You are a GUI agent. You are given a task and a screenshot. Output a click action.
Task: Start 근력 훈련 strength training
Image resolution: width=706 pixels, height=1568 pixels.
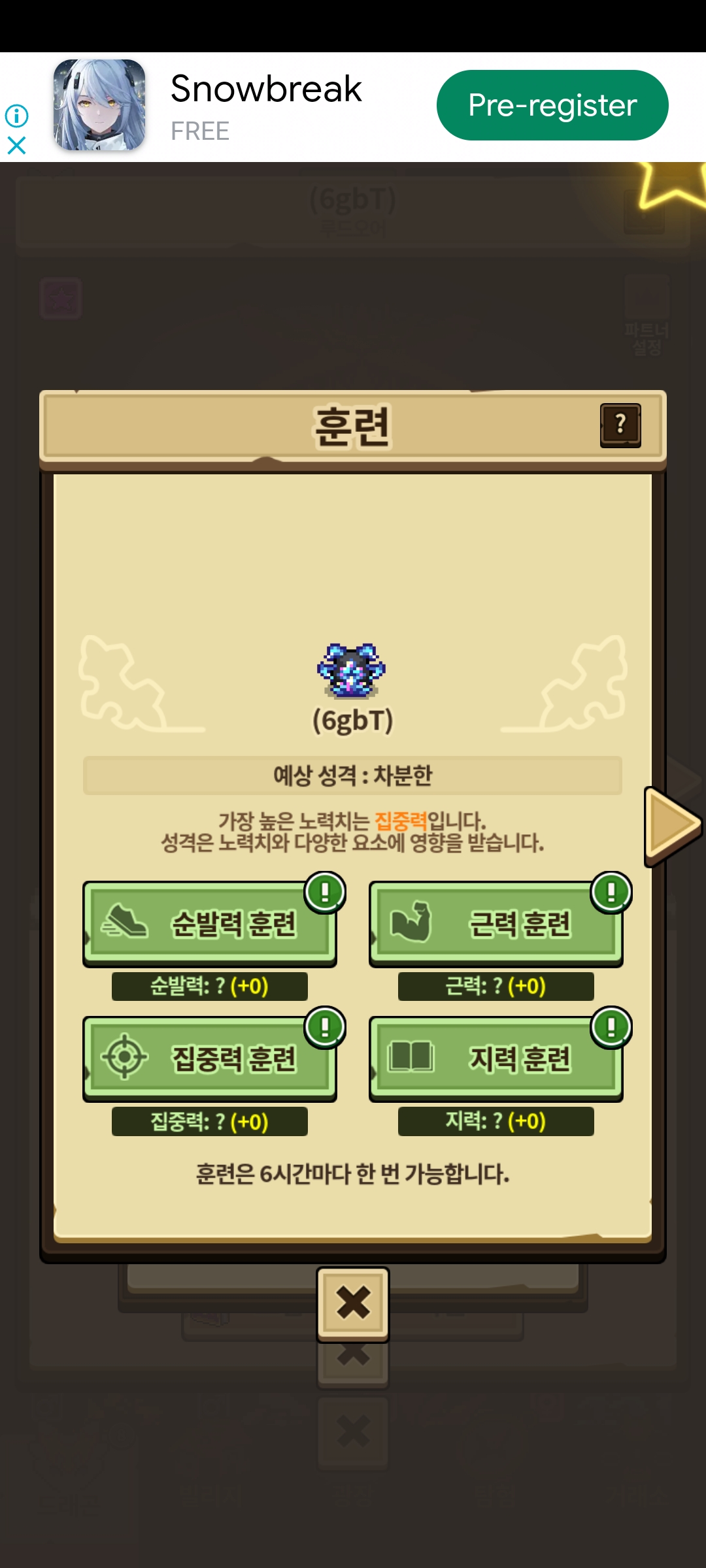point(496,924)
